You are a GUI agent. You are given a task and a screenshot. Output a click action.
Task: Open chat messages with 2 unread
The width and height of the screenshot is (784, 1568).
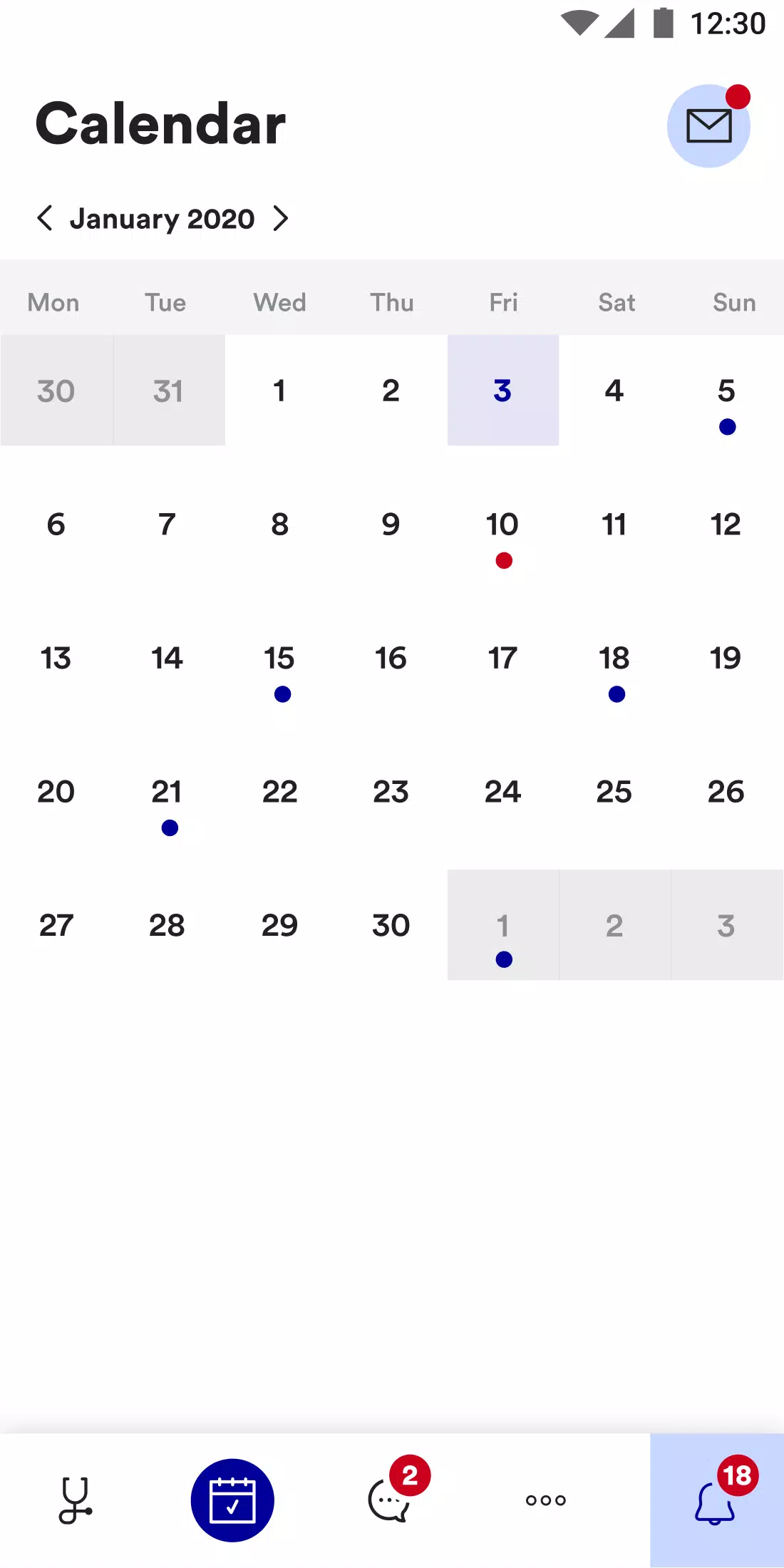coord(390,1500)
